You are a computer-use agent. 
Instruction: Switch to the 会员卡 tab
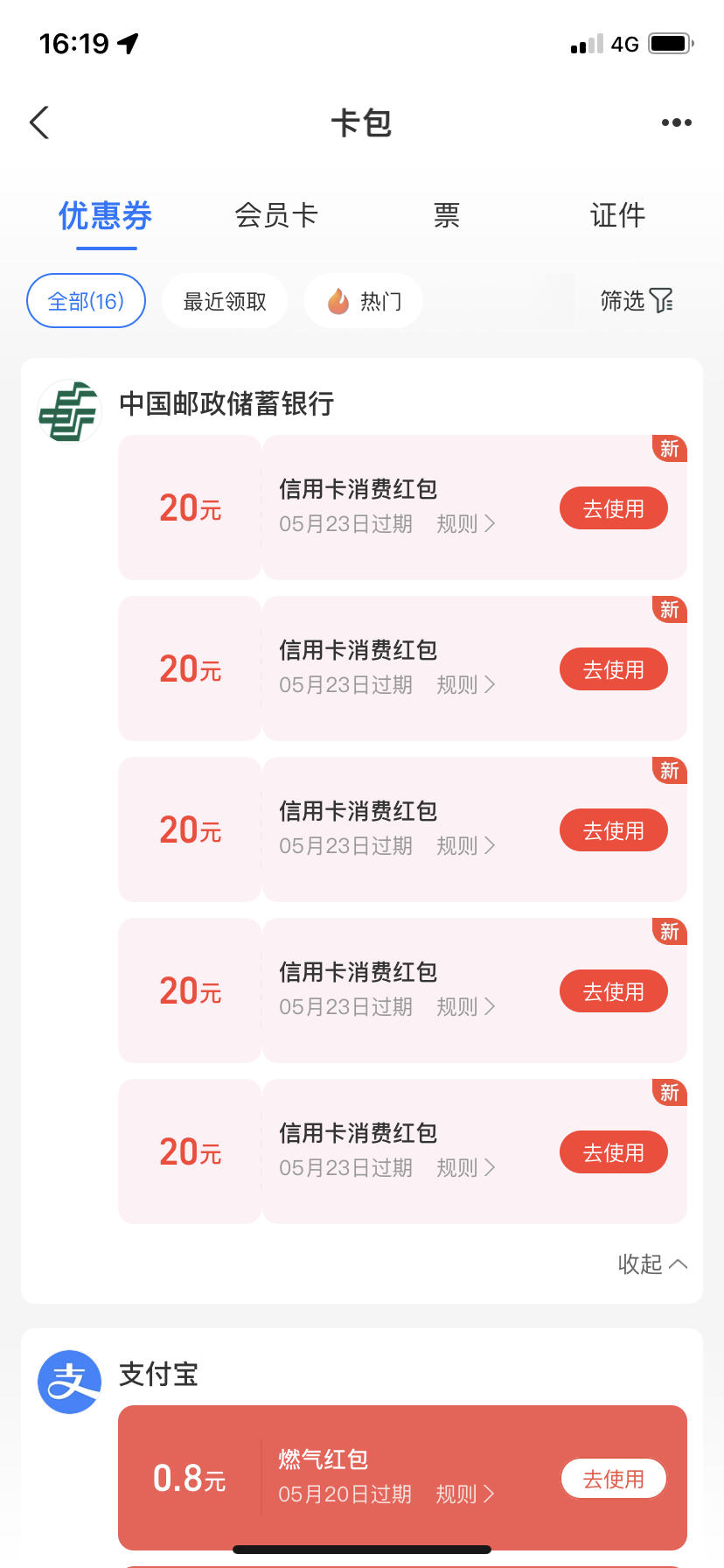click(x=276, y=215)
